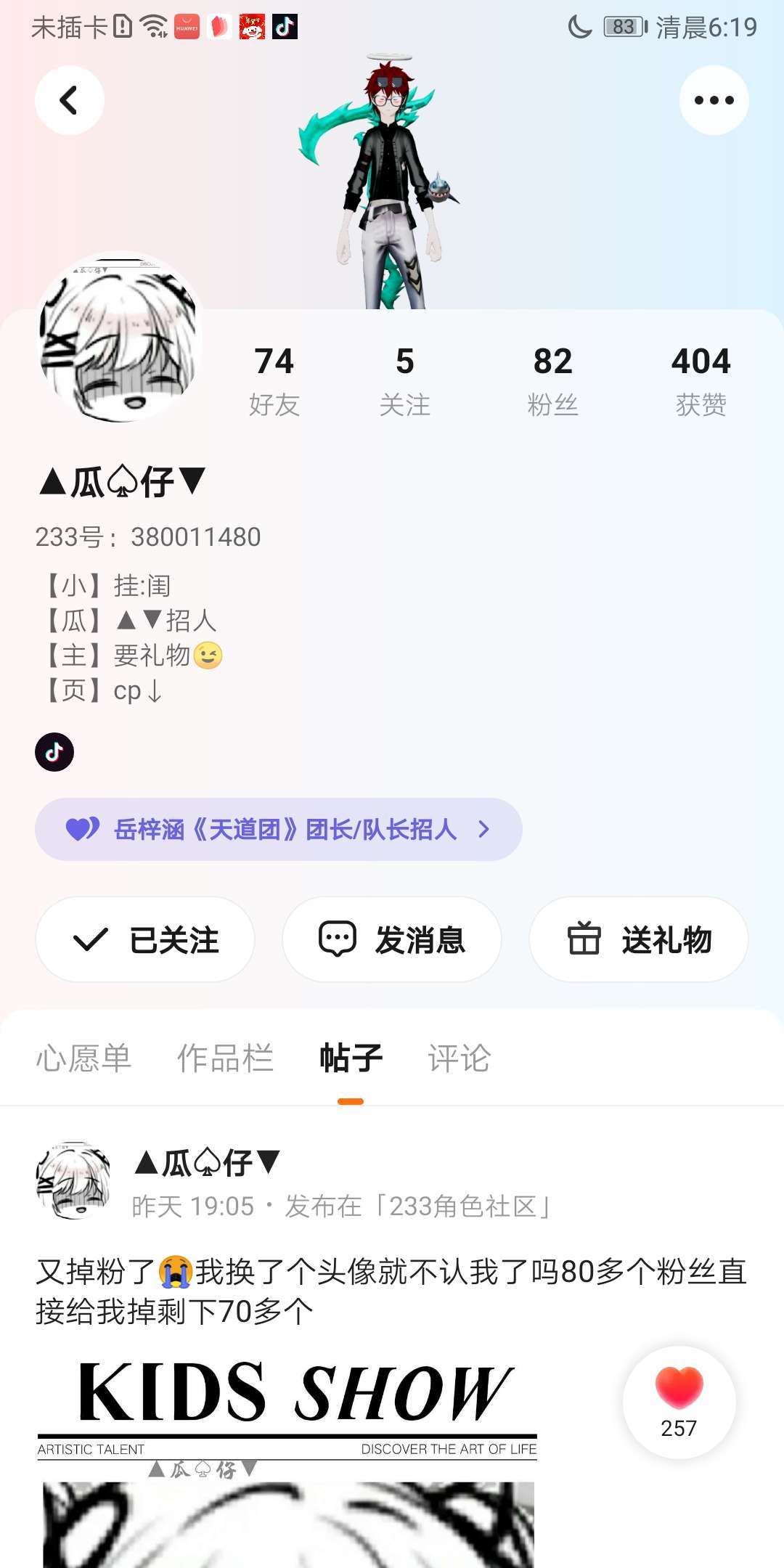This screenshot has width=784, height=1568.
Task: Go back using the back arrow
Action: (70, 100)
